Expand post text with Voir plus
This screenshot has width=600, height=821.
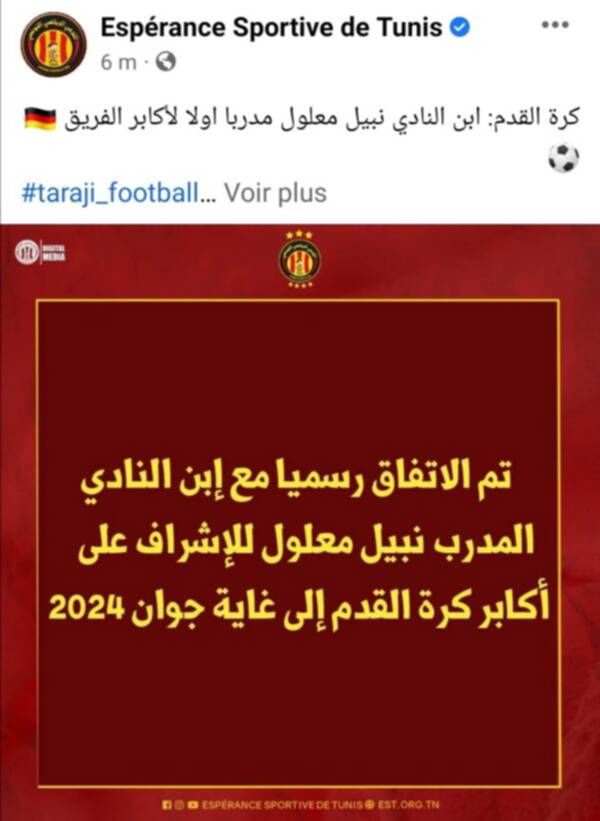tap(274, 191)
